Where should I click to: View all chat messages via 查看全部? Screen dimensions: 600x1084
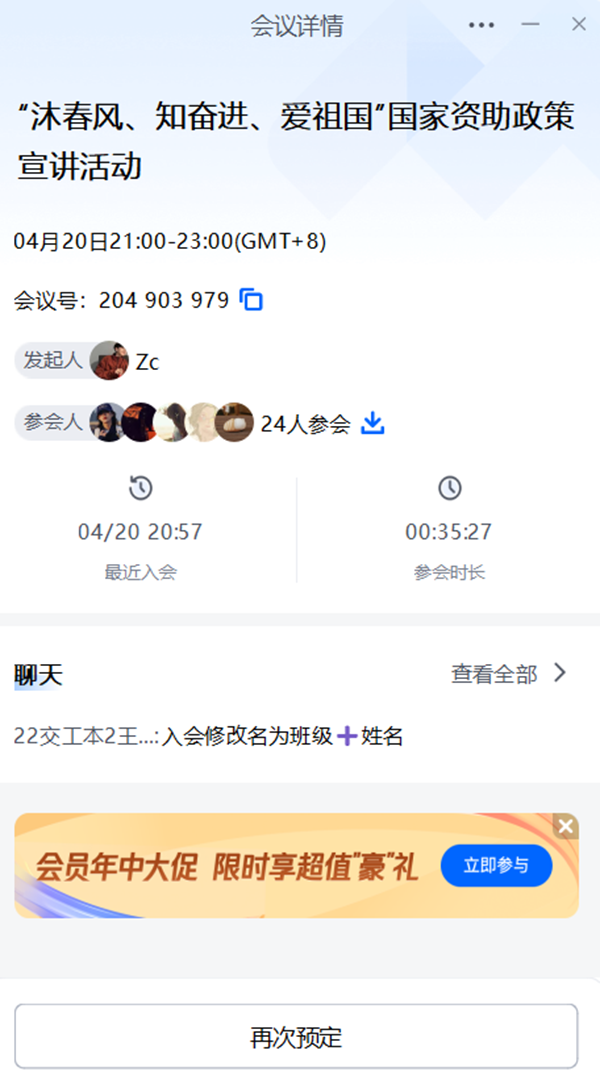point(508,674)
